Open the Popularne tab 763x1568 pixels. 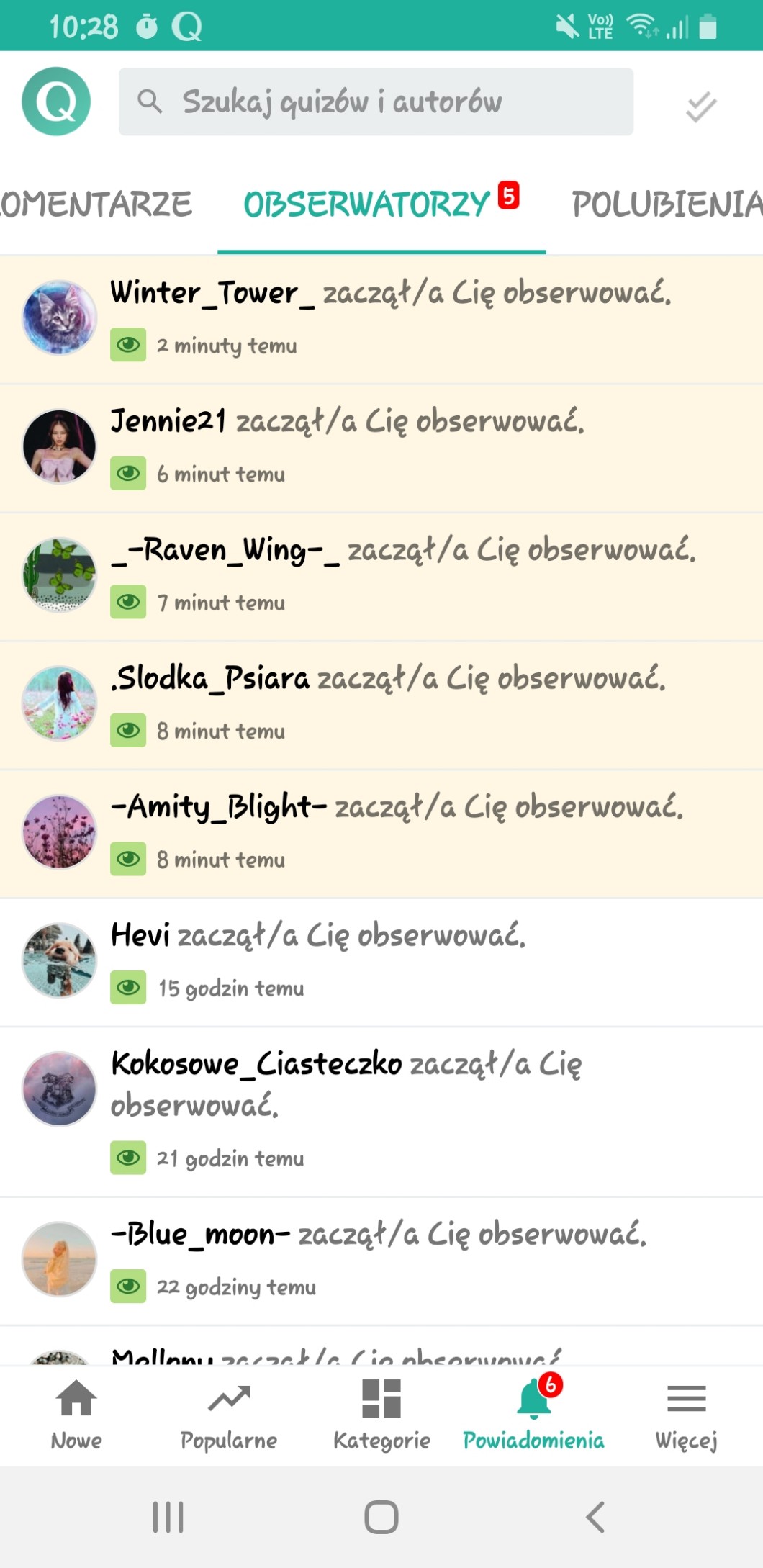tap(229, 1414)
